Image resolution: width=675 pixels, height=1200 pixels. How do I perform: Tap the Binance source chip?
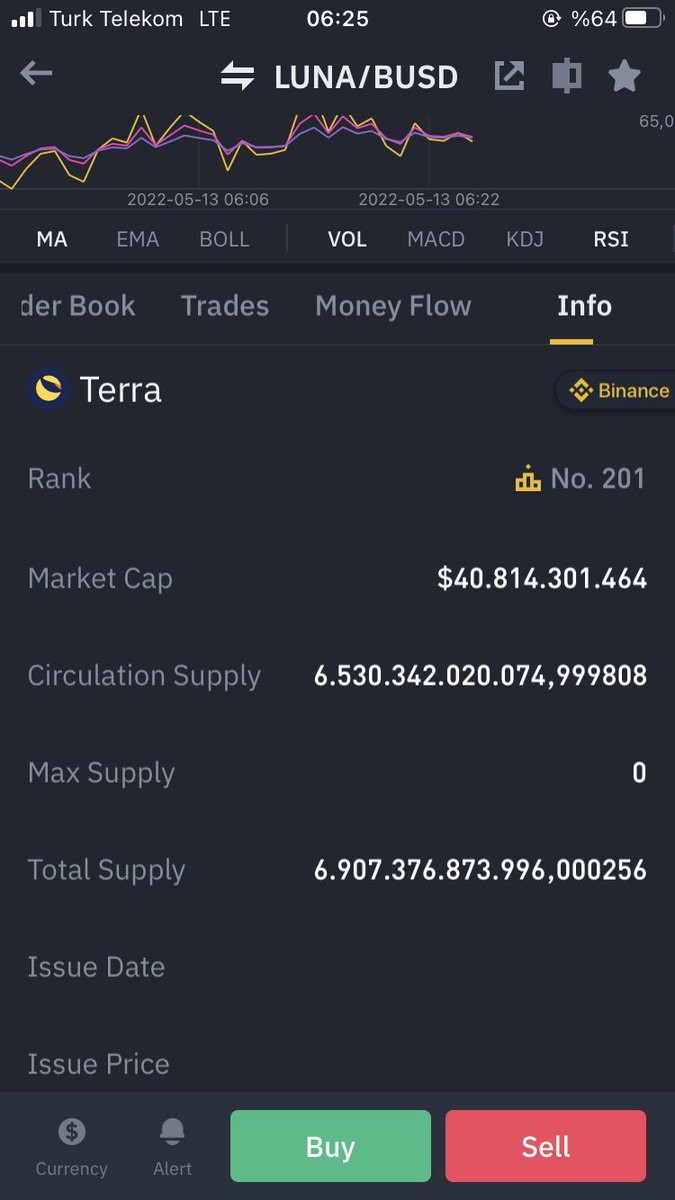pos(617,390)
